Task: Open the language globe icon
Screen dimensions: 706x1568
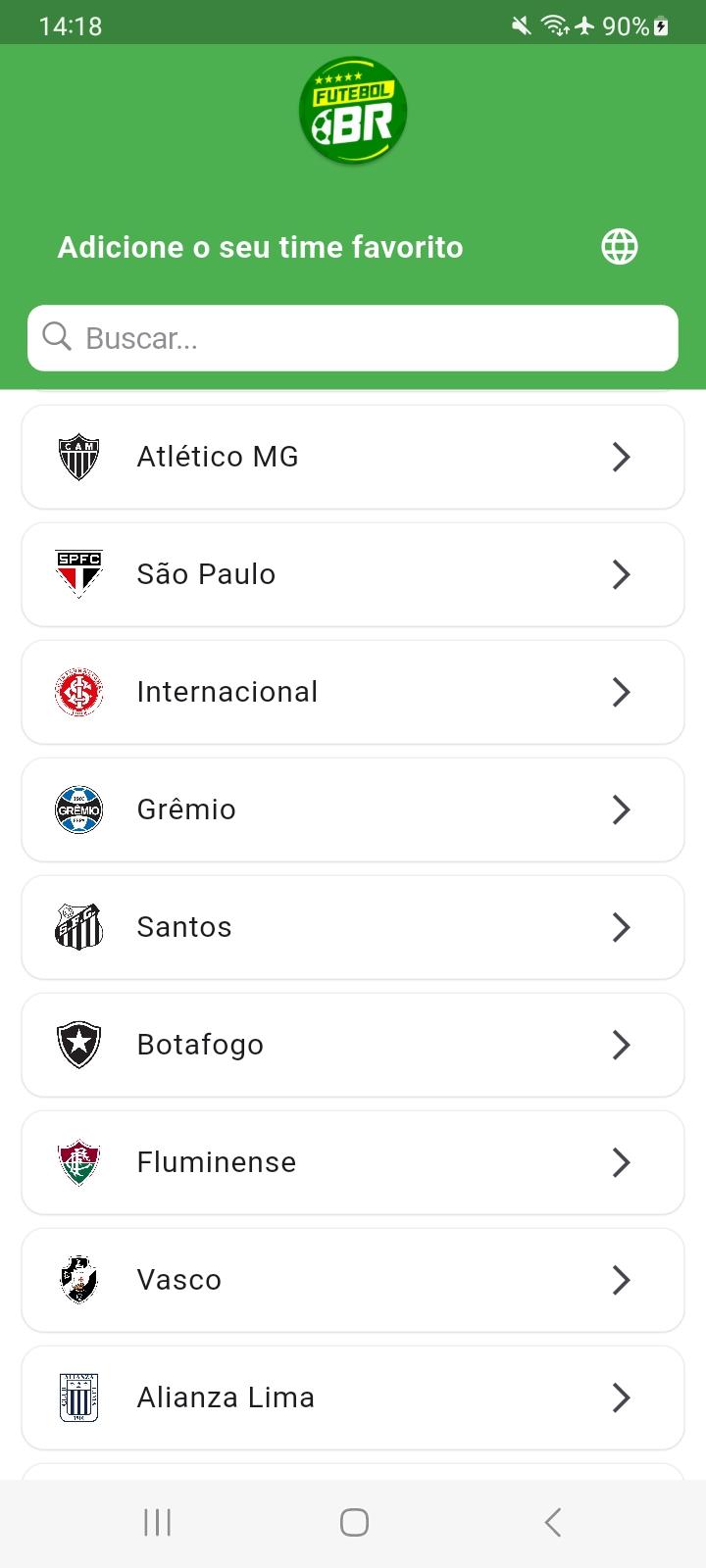Action: click(x=619, y=247)
